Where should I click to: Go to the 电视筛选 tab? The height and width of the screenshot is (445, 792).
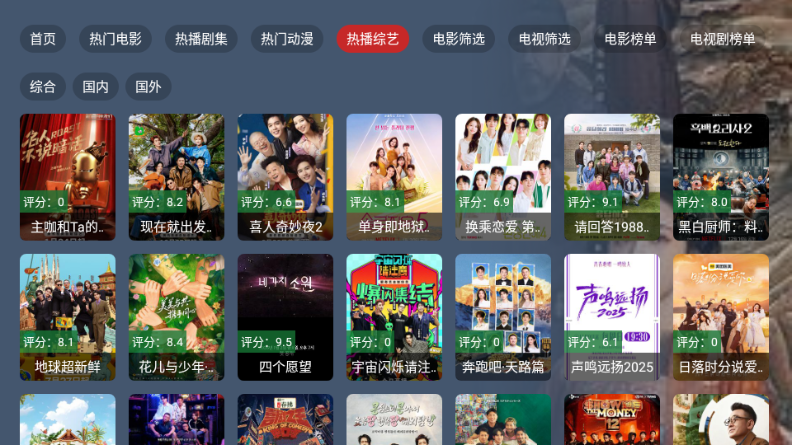coord(545,39)
